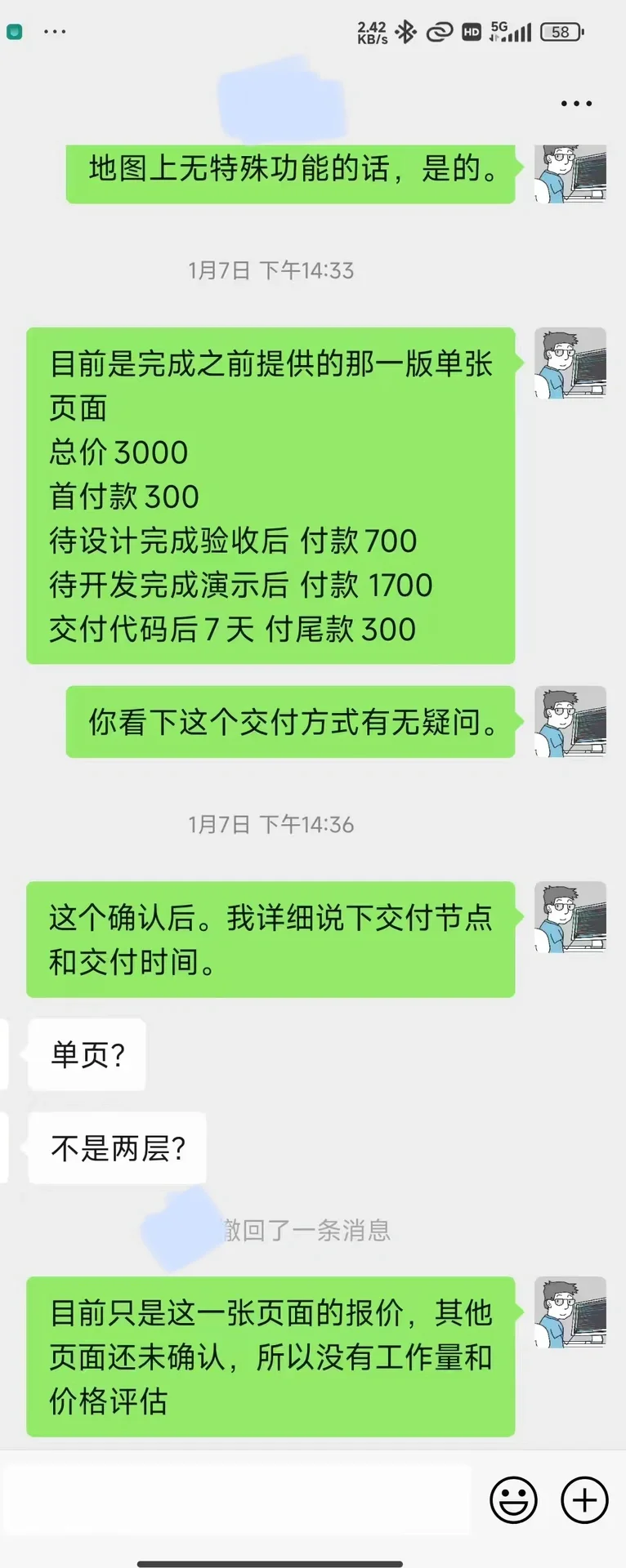The width and height of the screenshot is (626, 1568).
Task: Open the chat overflow menu
Action: pos(576,104)
